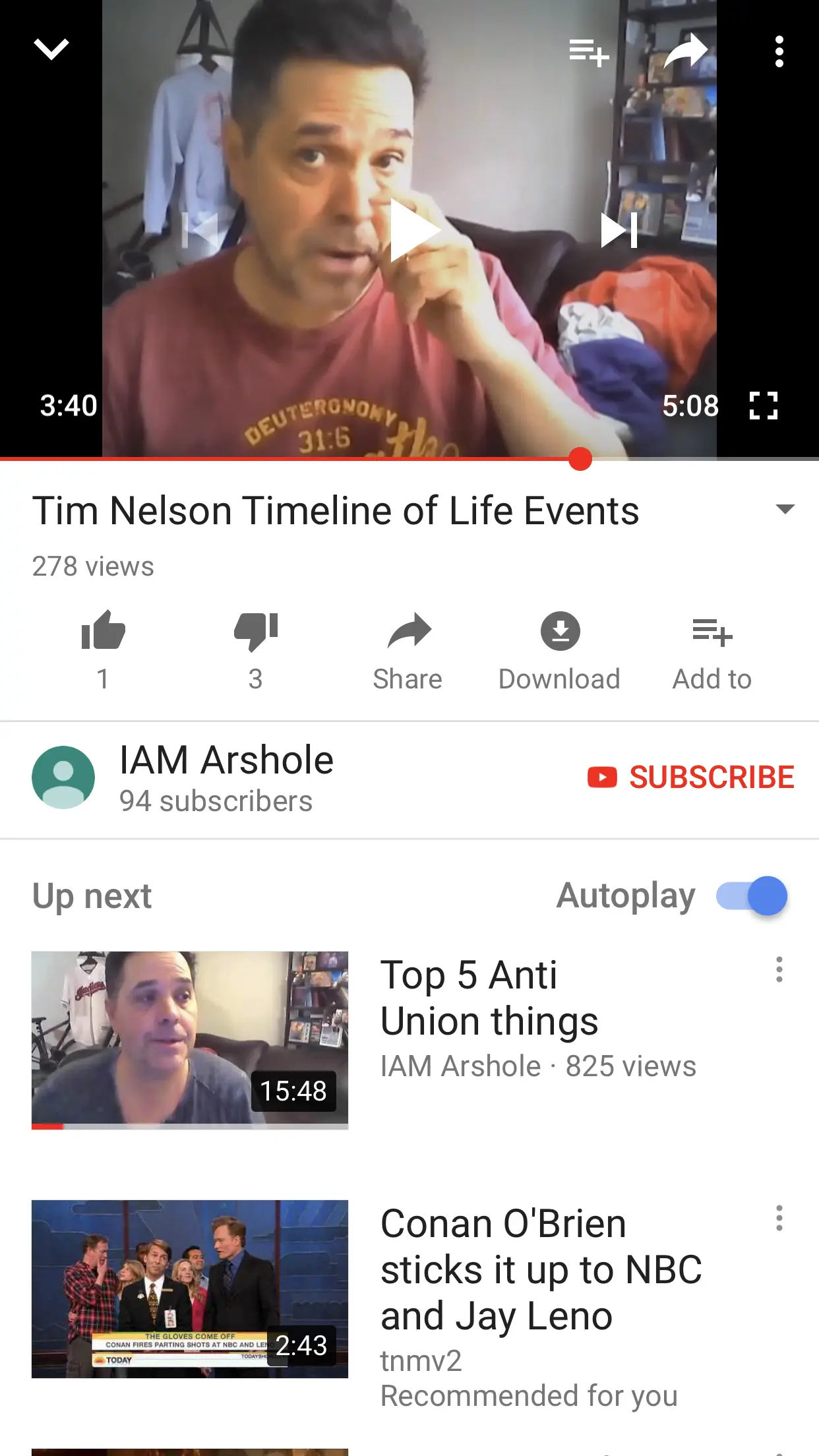Screen dimensions: 819x1456
Task: Subscribe to IAM Arshole
Action: [x=690, y=777]
